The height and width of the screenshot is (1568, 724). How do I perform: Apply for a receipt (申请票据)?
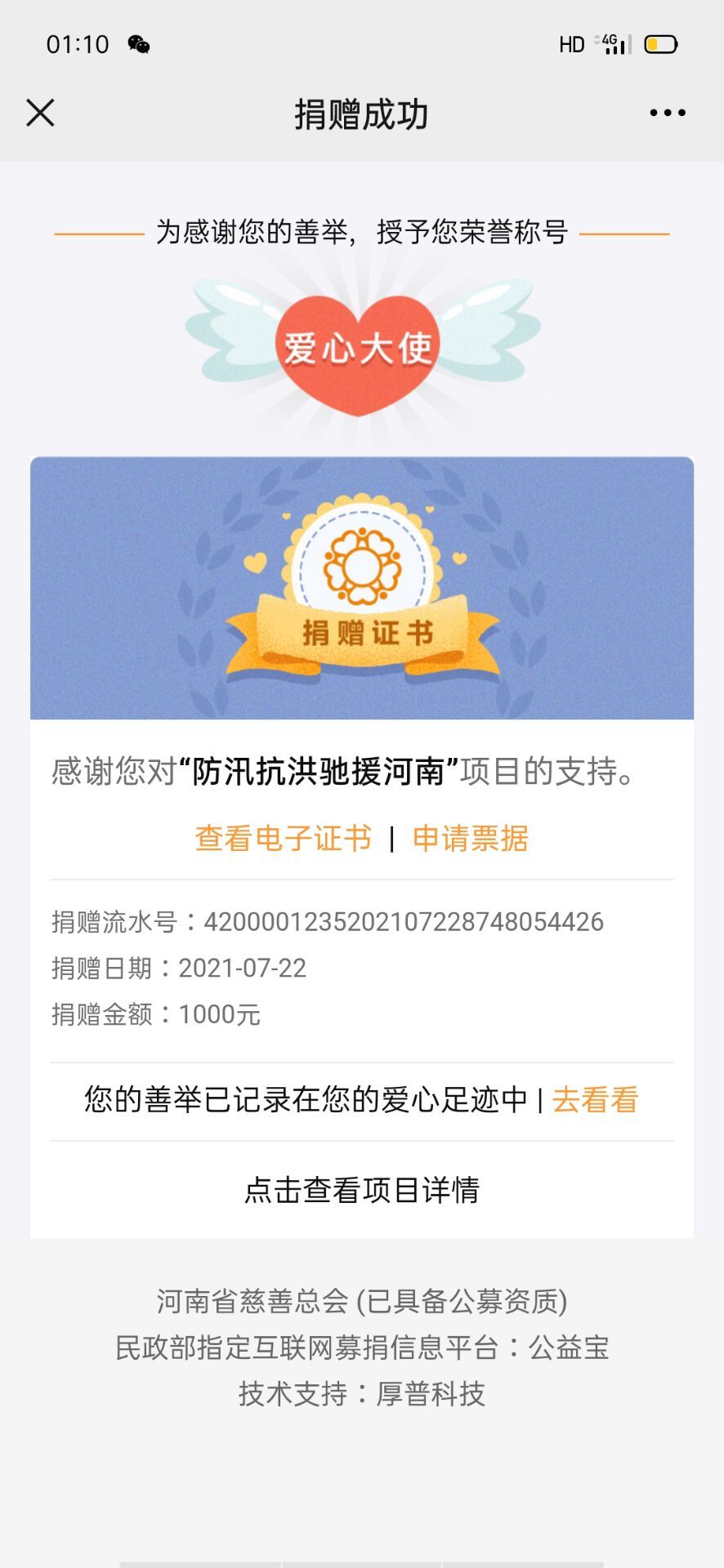471,839
